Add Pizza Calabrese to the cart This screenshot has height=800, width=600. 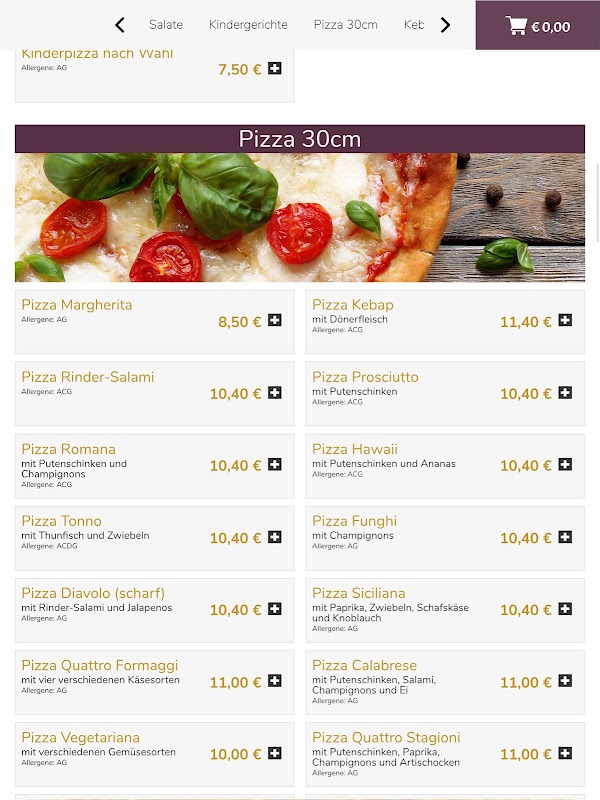[x=565, y=681]
